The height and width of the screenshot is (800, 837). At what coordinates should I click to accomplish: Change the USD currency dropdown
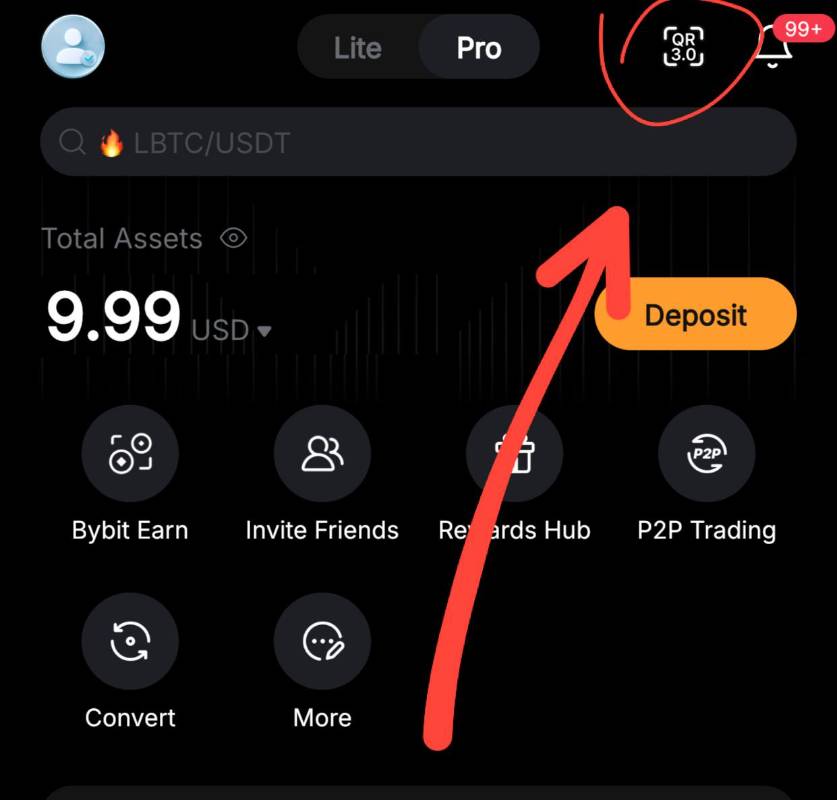point(232,330)
